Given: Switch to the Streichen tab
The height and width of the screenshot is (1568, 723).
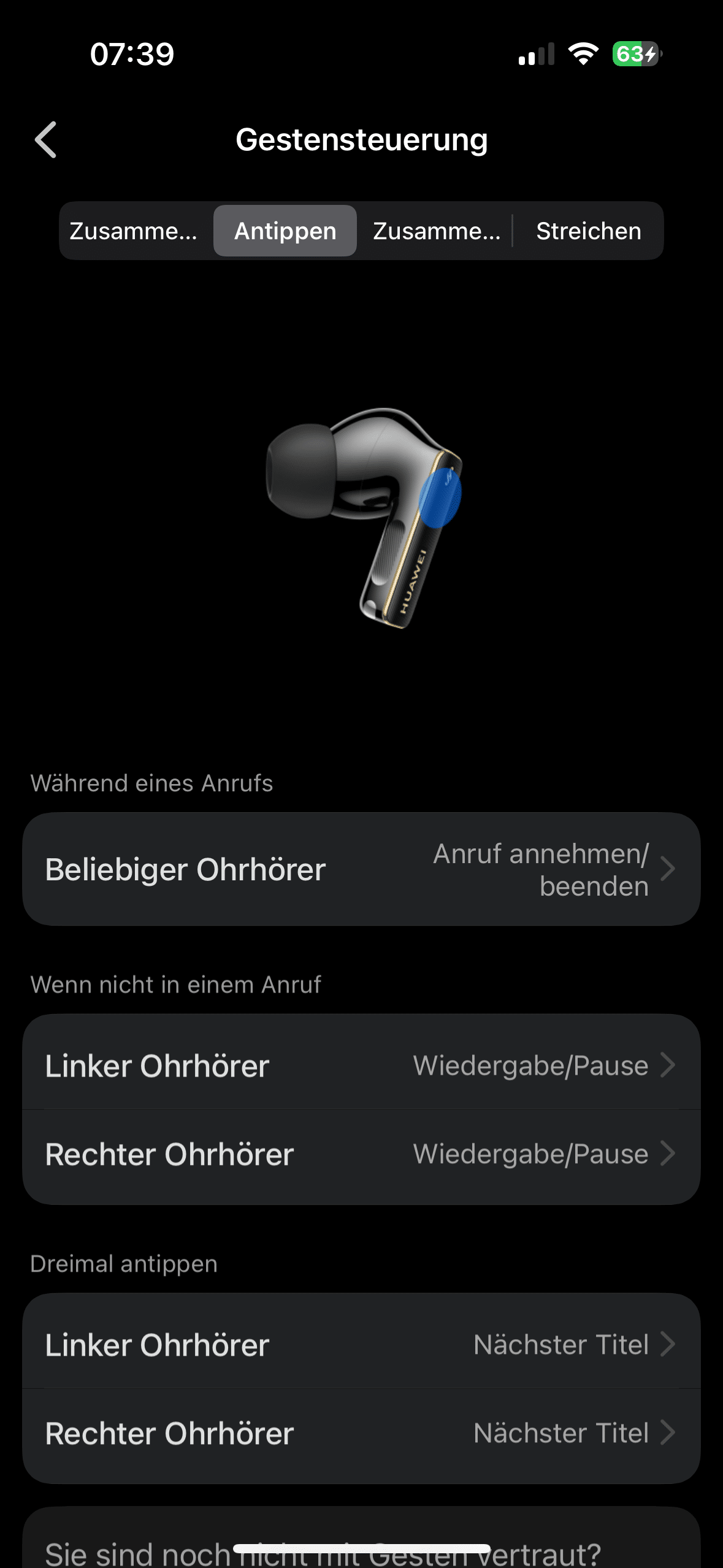Looking at the screenshot, I should [588, 231].
